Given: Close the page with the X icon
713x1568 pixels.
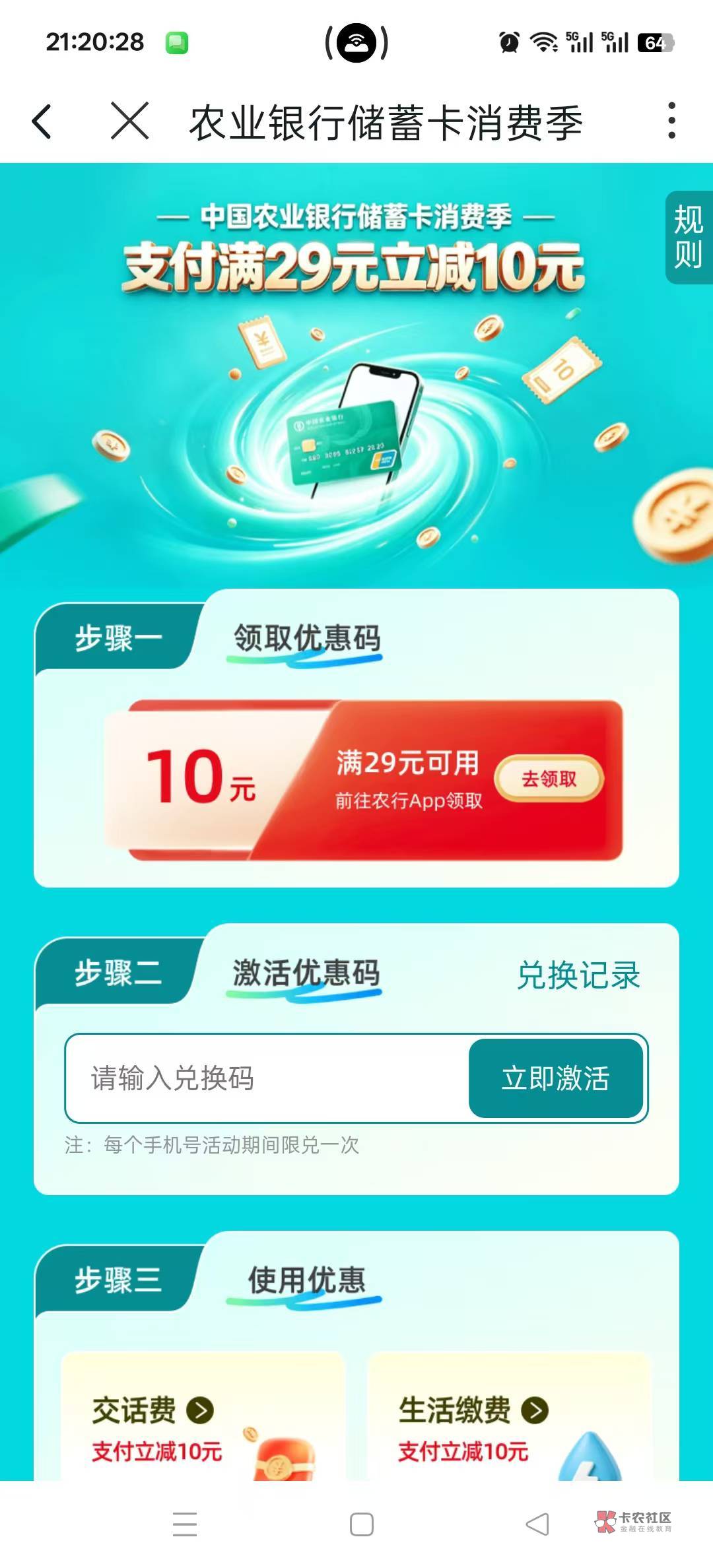Looking at the screenshot, I should pos(130,121).
